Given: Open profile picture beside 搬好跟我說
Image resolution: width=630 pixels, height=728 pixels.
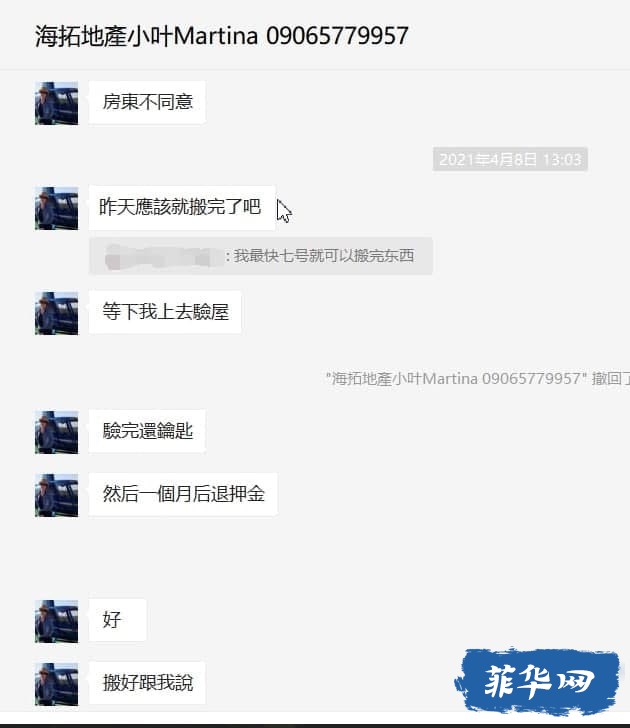Looking at the screenshot, I should point(56,683).
